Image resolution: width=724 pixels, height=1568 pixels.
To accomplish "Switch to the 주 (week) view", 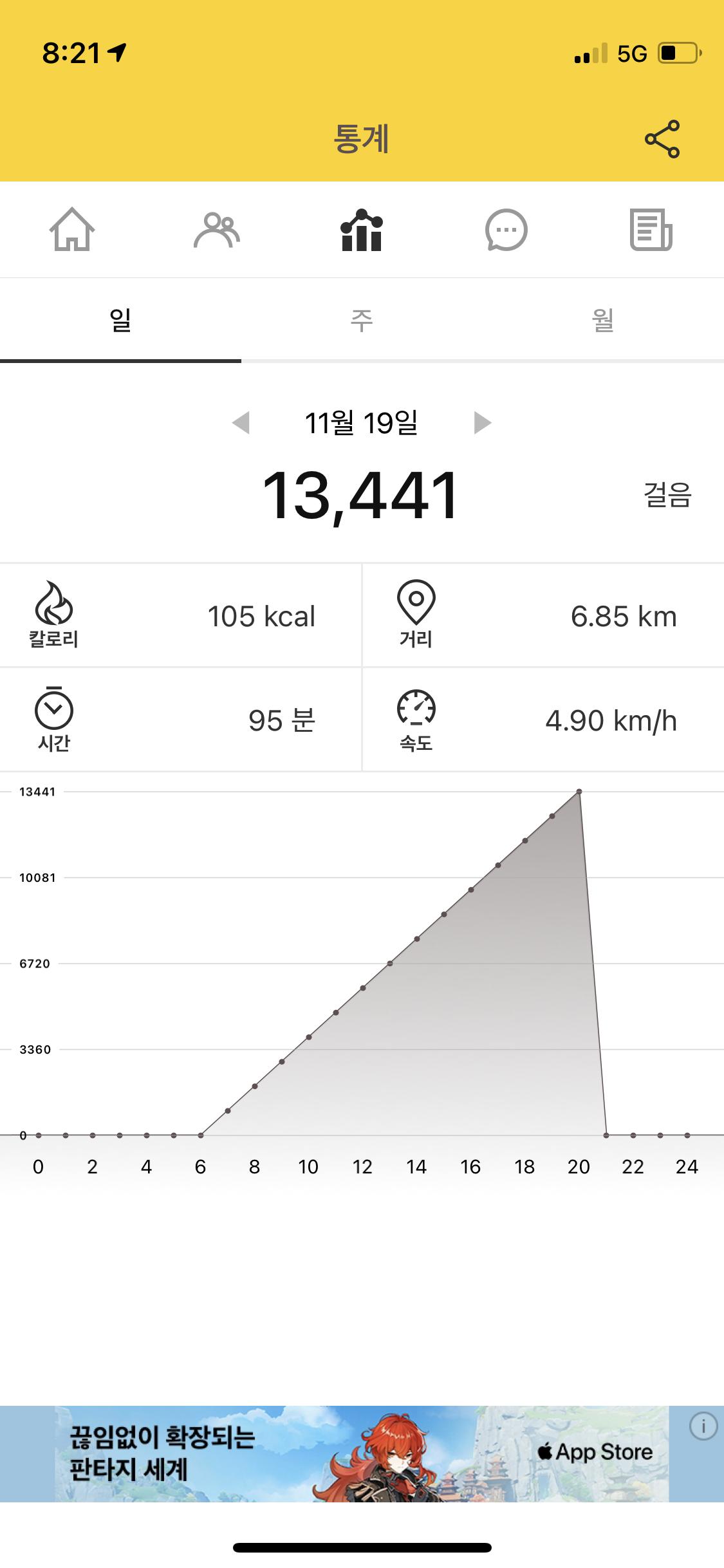I will (x=362, y=320).
